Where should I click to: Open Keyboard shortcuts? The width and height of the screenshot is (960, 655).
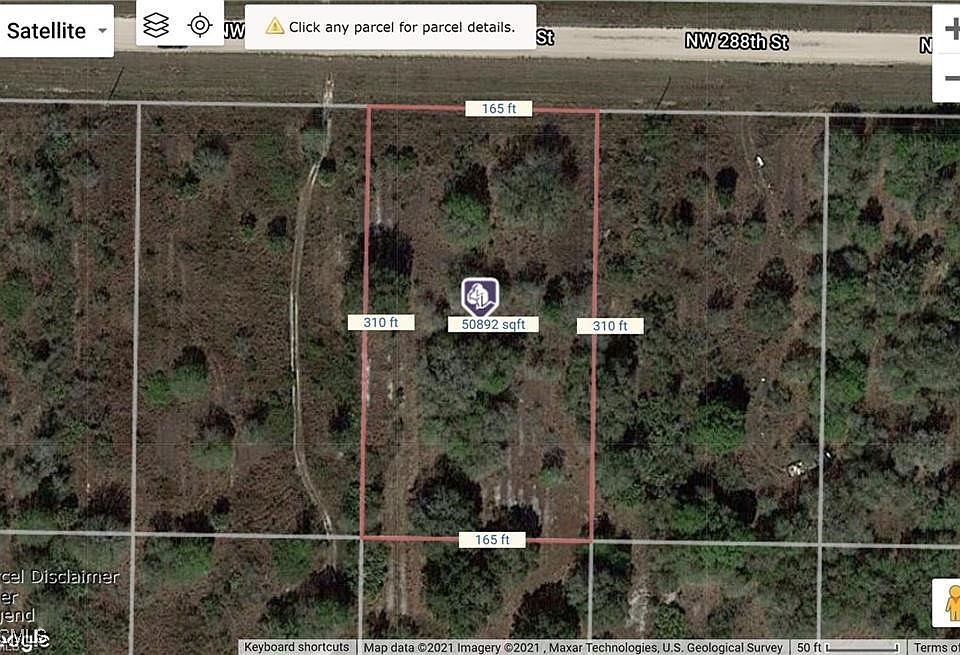tap(297, 647)
